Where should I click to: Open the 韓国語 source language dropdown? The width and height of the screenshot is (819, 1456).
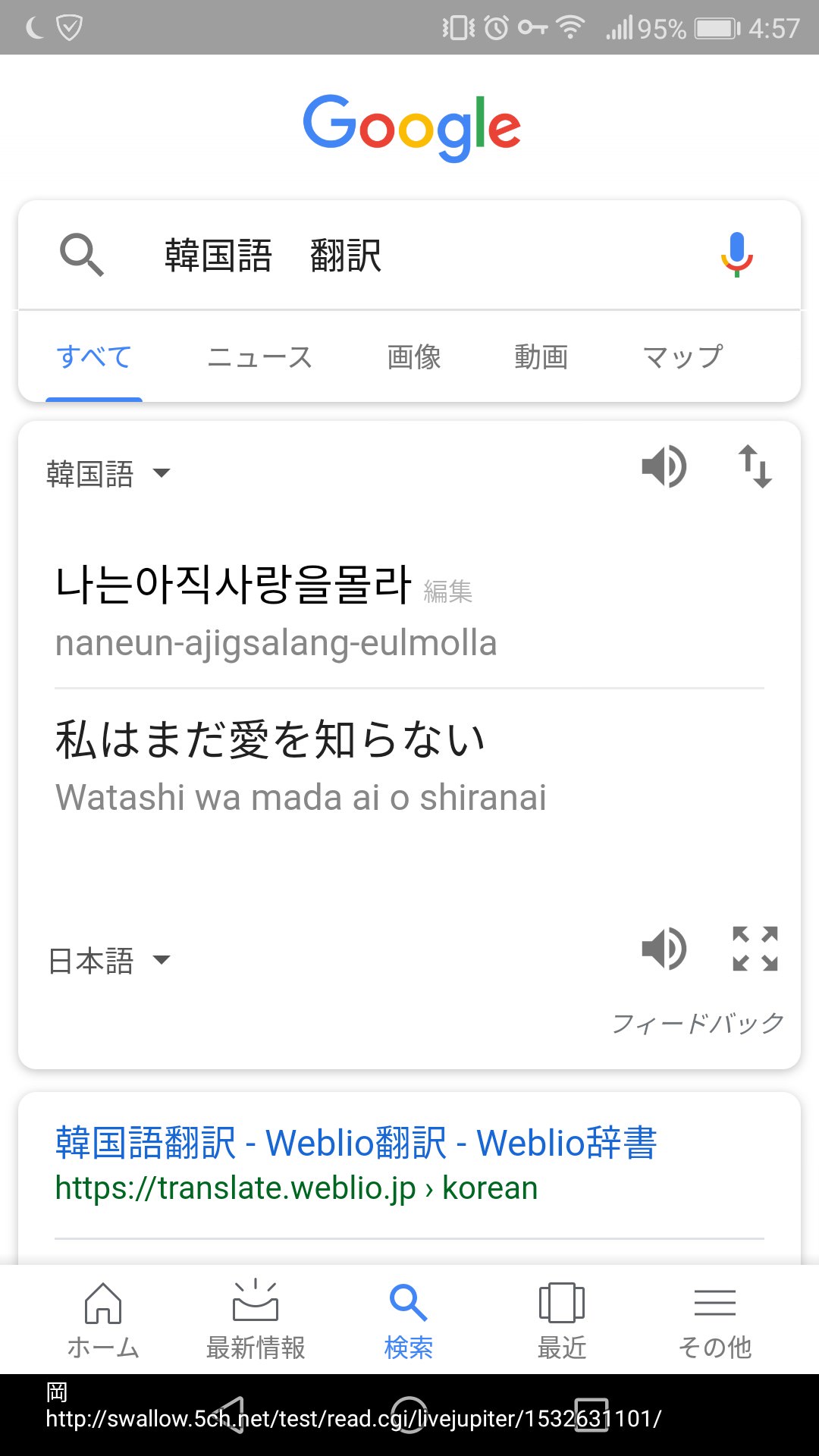(108, 474)
